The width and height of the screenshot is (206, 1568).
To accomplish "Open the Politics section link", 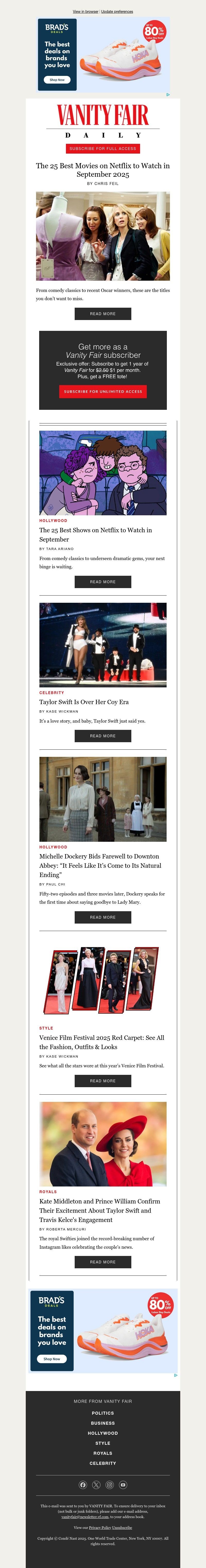I will [103, 1413].
